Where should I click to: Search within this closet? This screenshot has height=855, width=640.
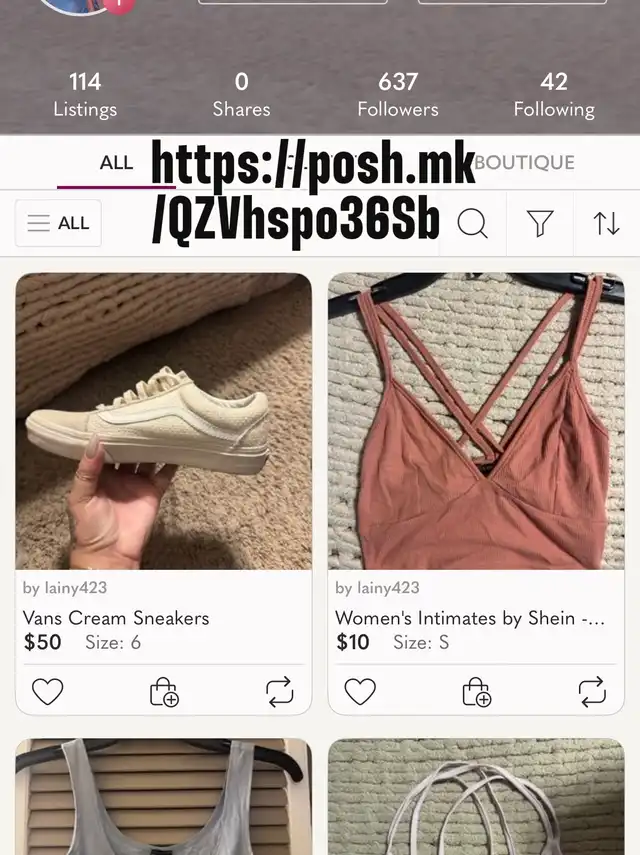(x=472, y=223)
